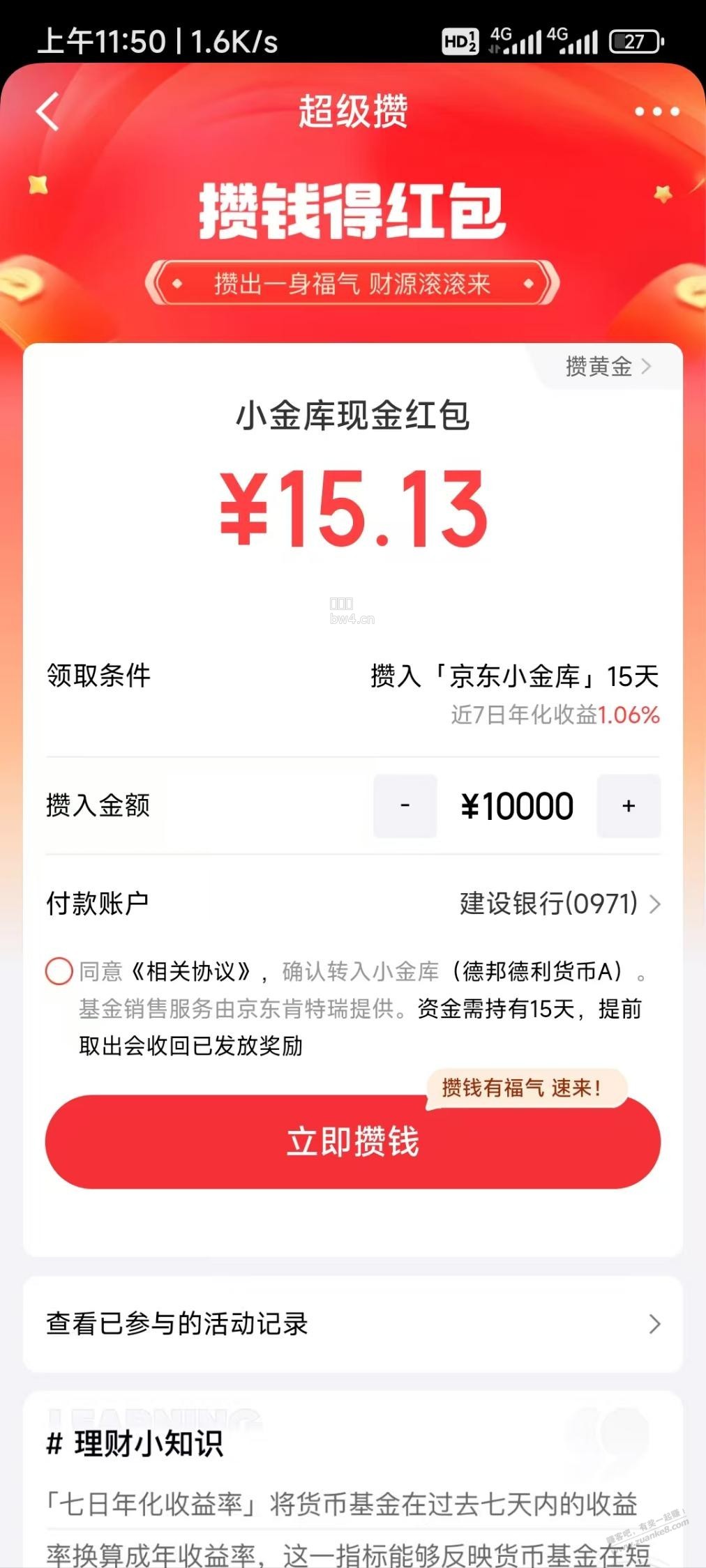
Task: Increase the deposit amount with plus
Action: 629,806
